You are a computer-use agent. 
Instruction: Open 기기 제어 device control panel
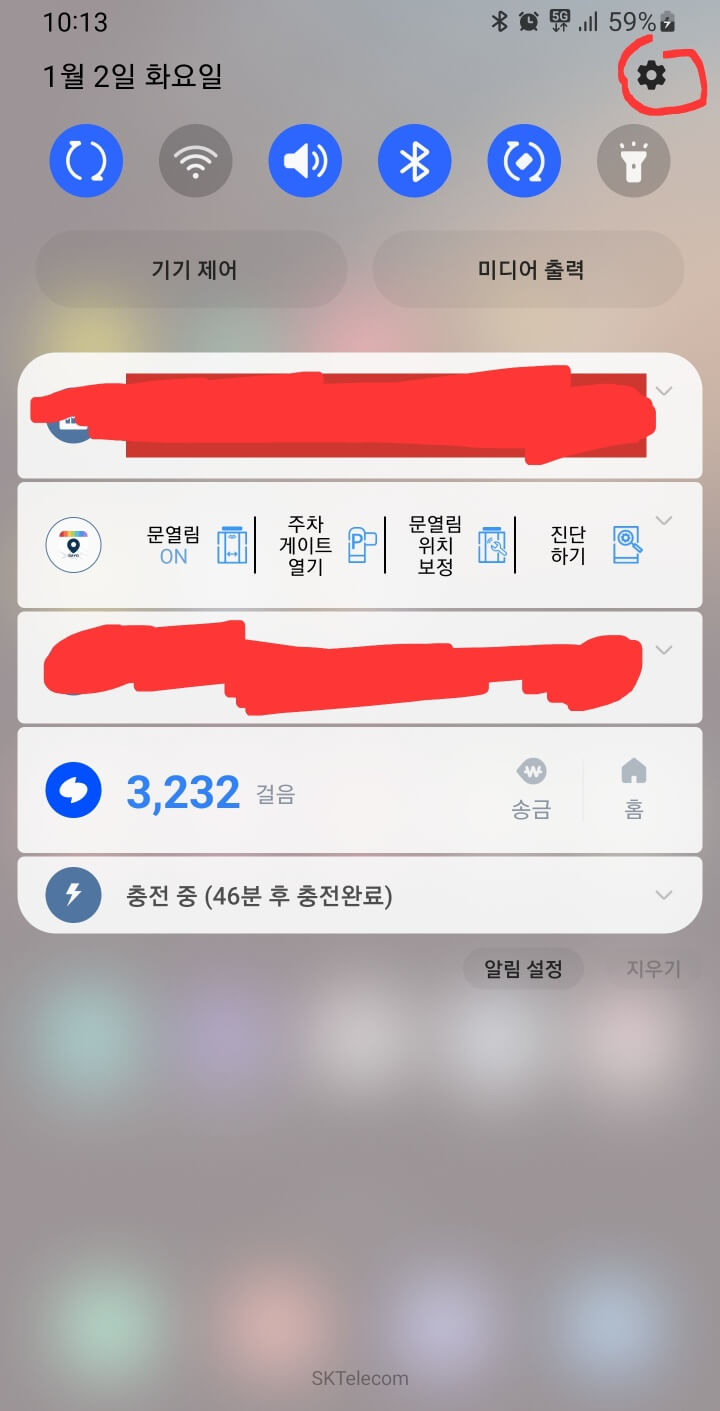tap(191, 268)
